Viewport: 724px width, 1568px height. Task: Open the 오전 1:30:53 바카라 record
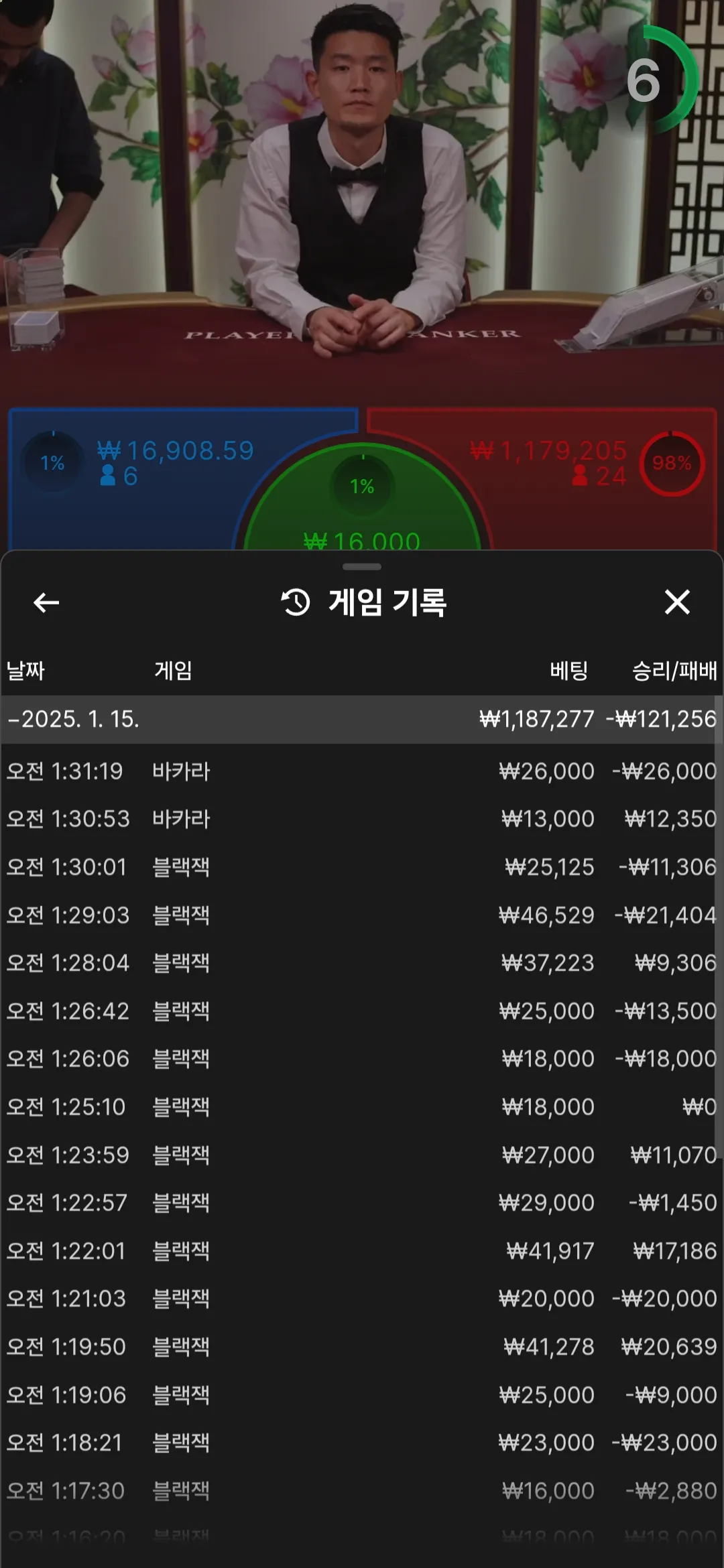[362, 819]
